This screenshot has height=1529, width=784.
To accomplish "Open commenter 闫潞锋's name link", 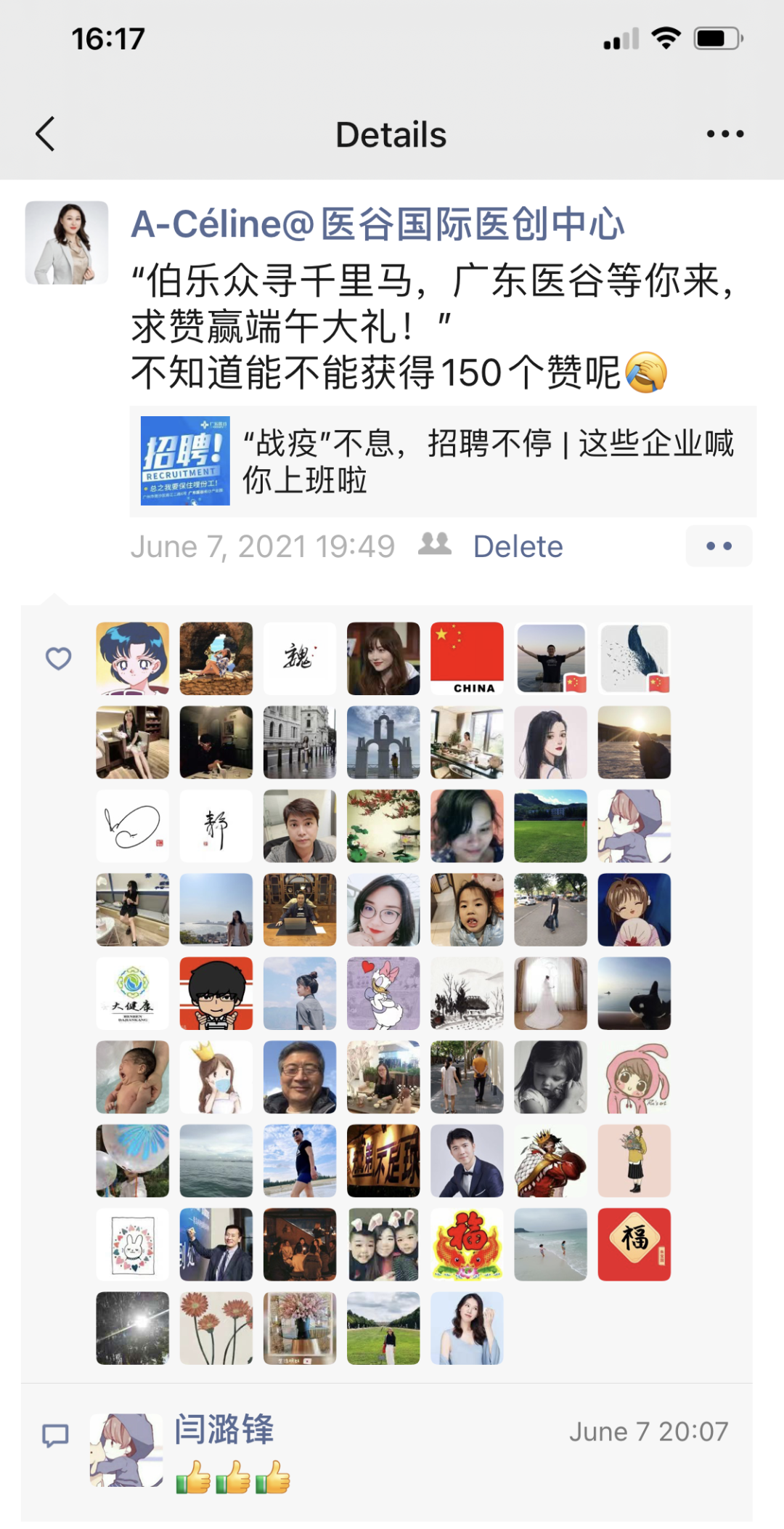I will pyautogui.click(x=224, y=1429).
